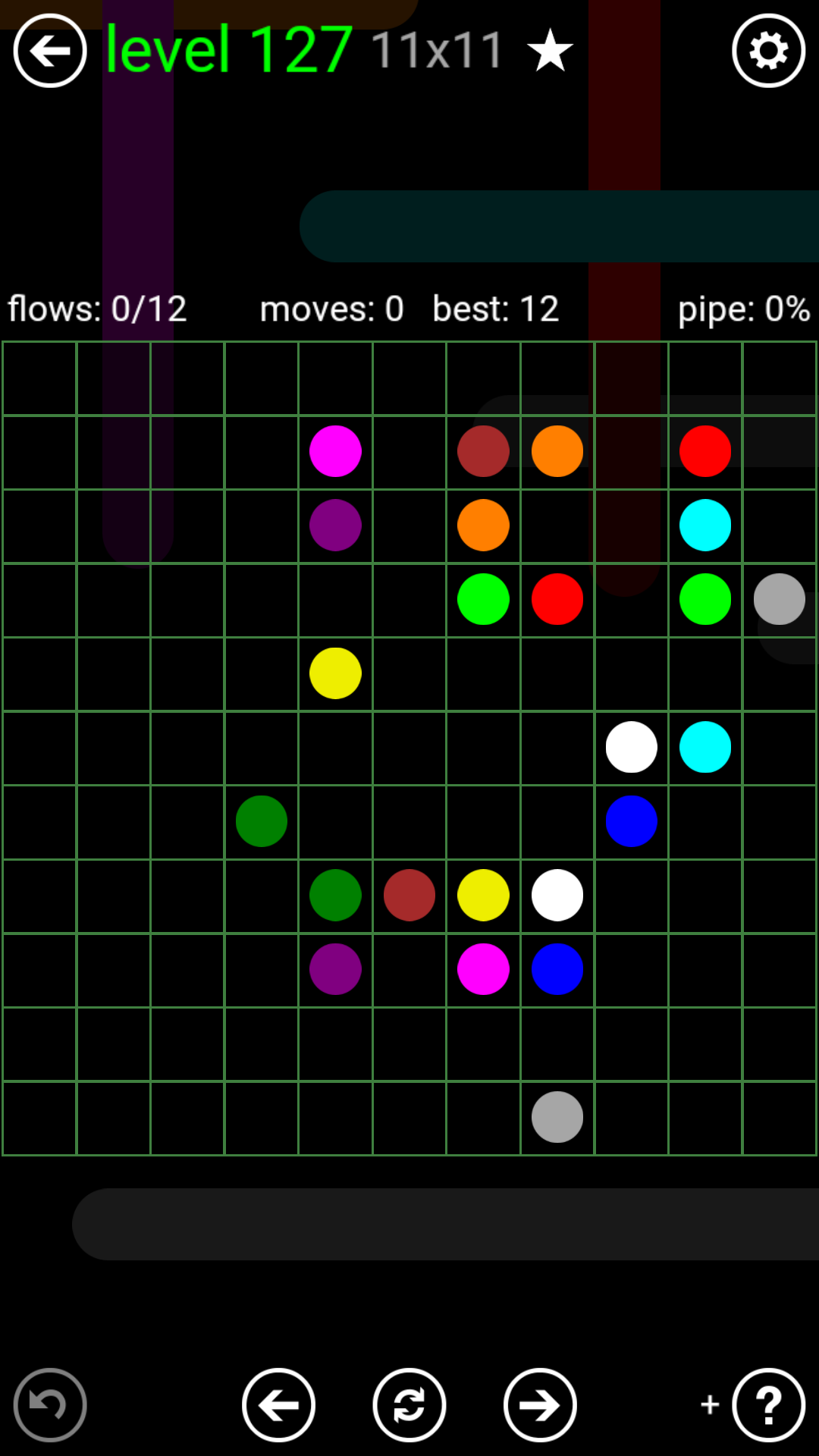819x1456 pixels.
Task: Select the single dark green dot left of the grid center
Action: tap(262, 821)
